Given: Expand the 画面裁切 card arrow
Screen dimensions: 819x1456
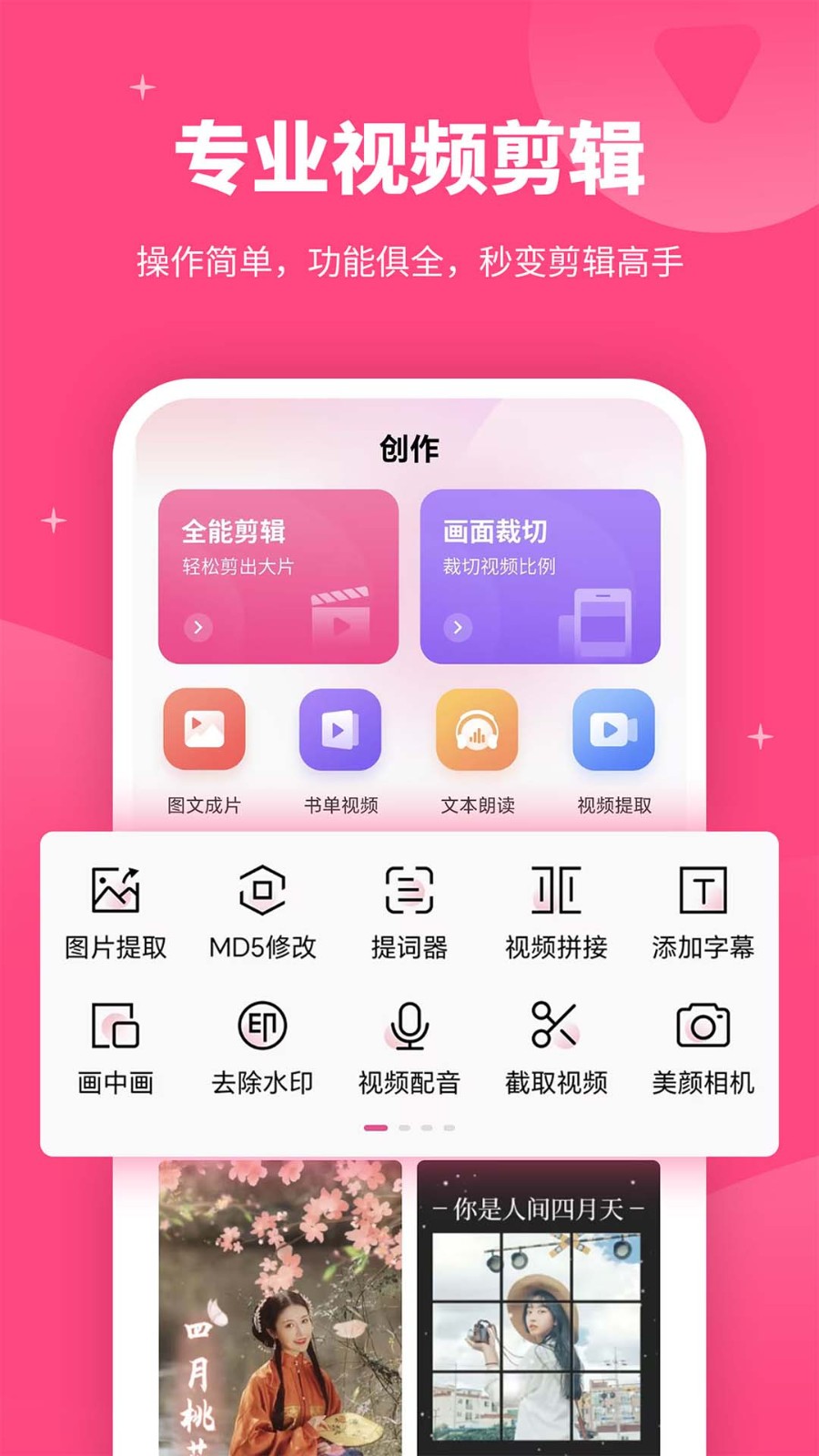Looking at the screenshot, I should coord(458,628).
